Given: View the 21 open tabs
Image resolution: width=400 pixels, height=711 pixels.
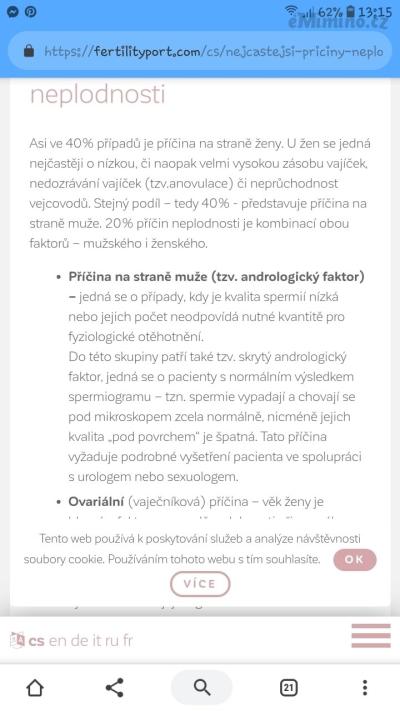Looking at the screenshot, I should (x=288, y=688).
